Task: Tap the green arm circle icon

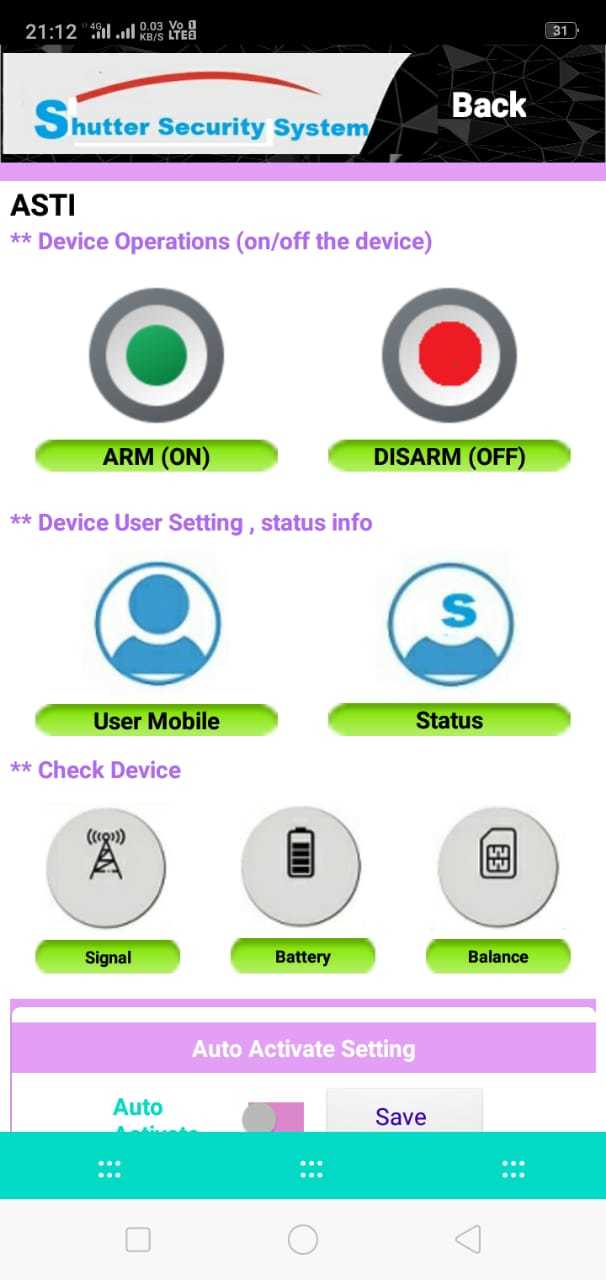Action: tap(155, 355)
